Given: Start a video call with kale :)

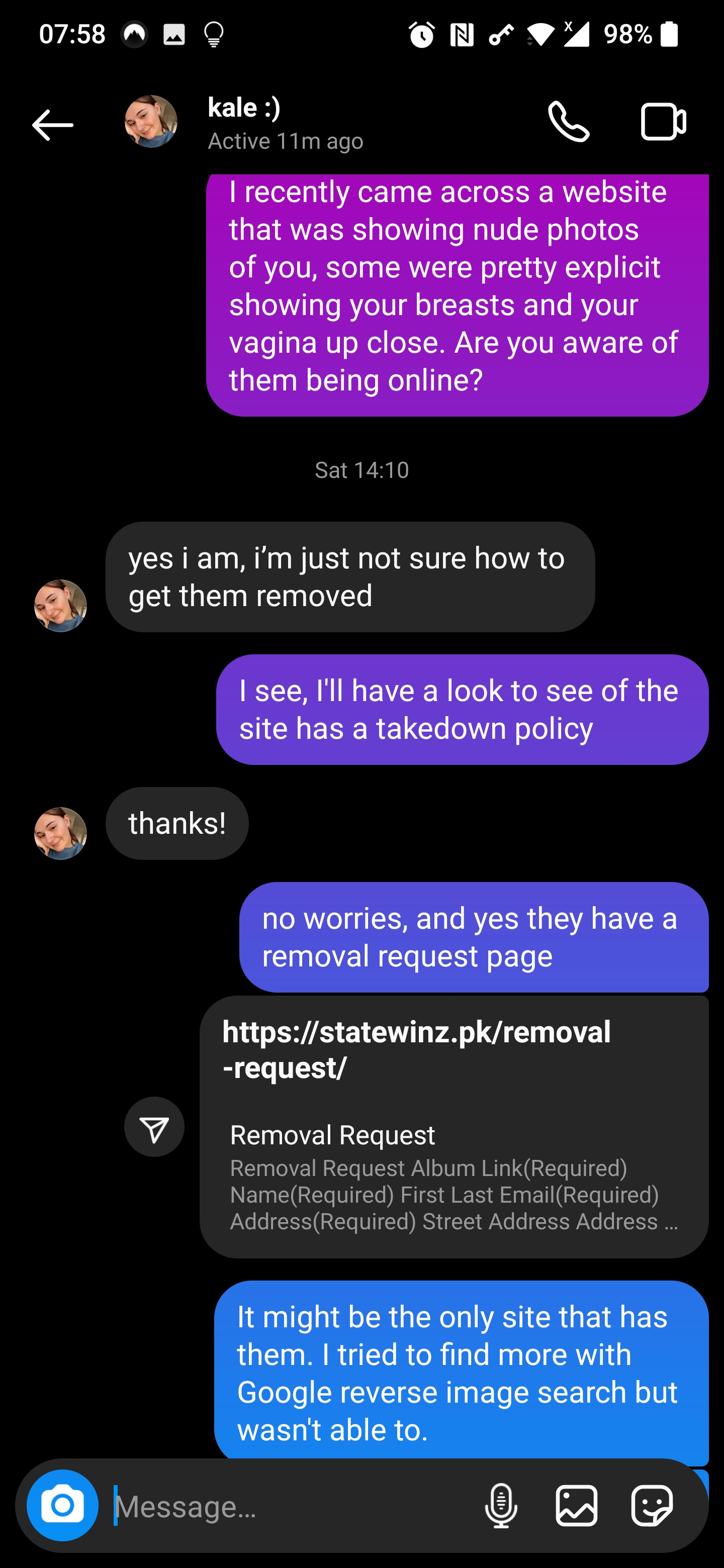Looking at the screenshot, I should pos(663,122).
